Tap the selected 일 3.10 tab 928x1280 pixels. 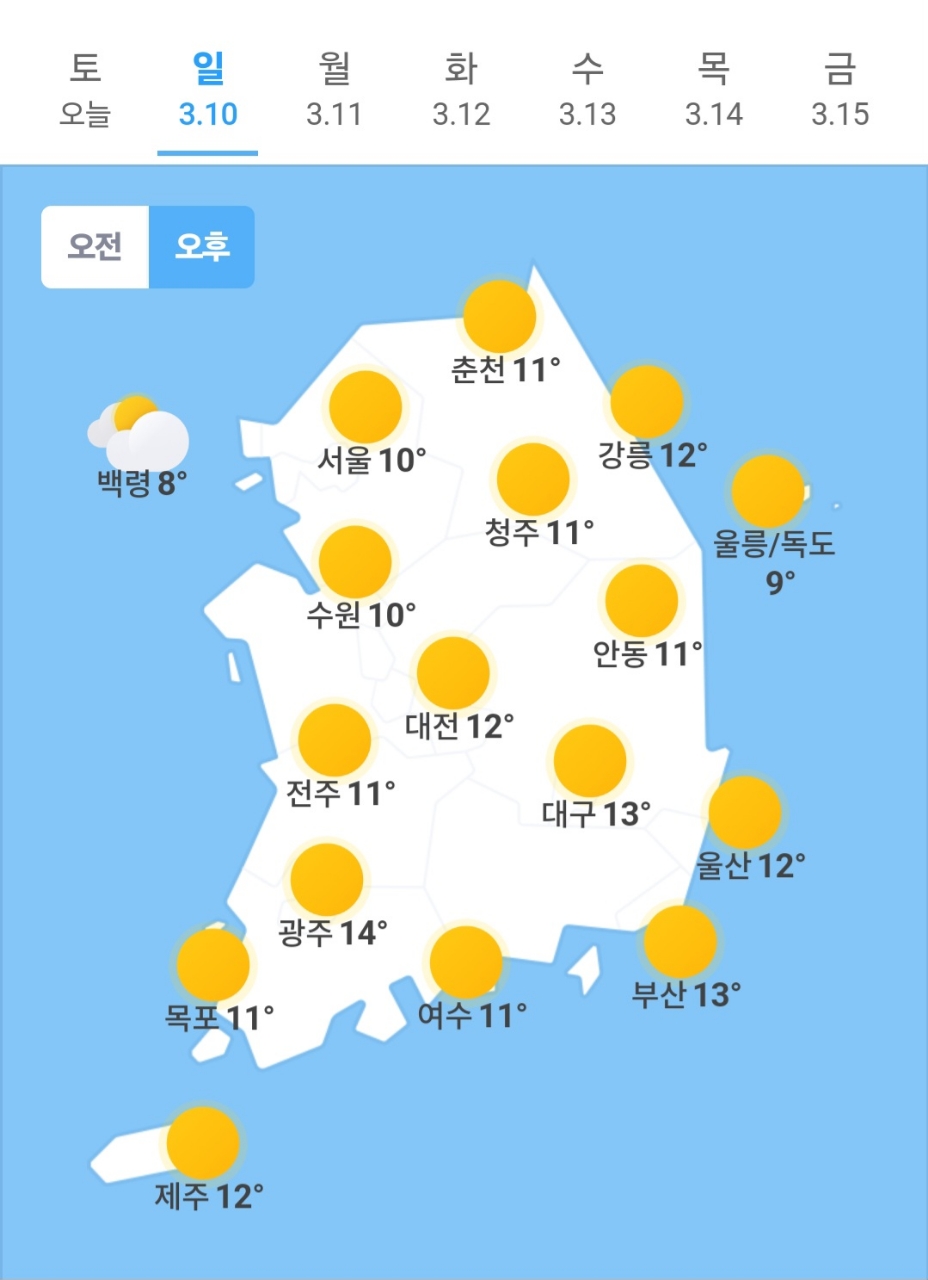pos(208,90)
